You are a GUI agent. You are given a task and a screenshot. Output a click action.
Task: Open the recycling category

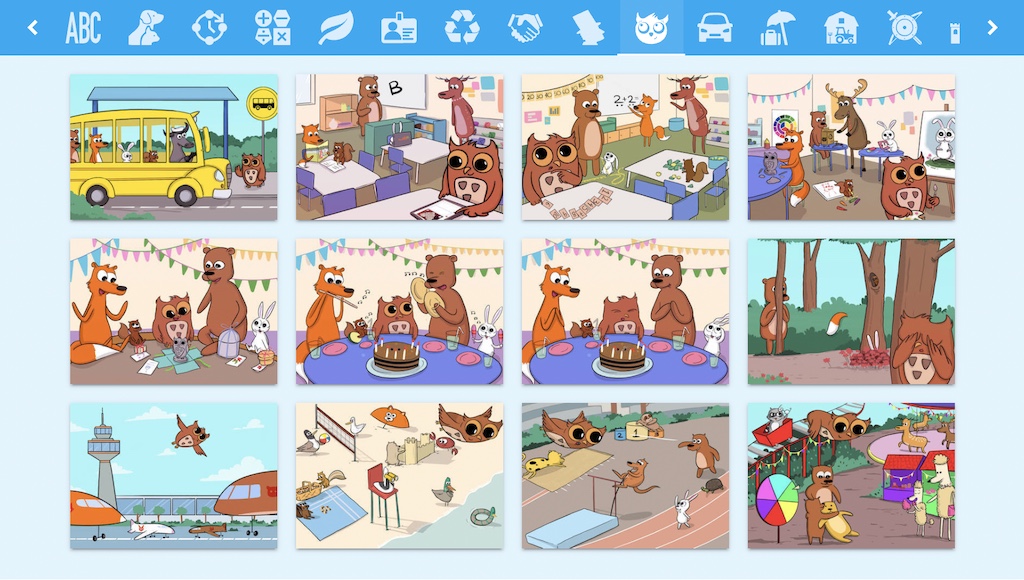click(462, 28)
